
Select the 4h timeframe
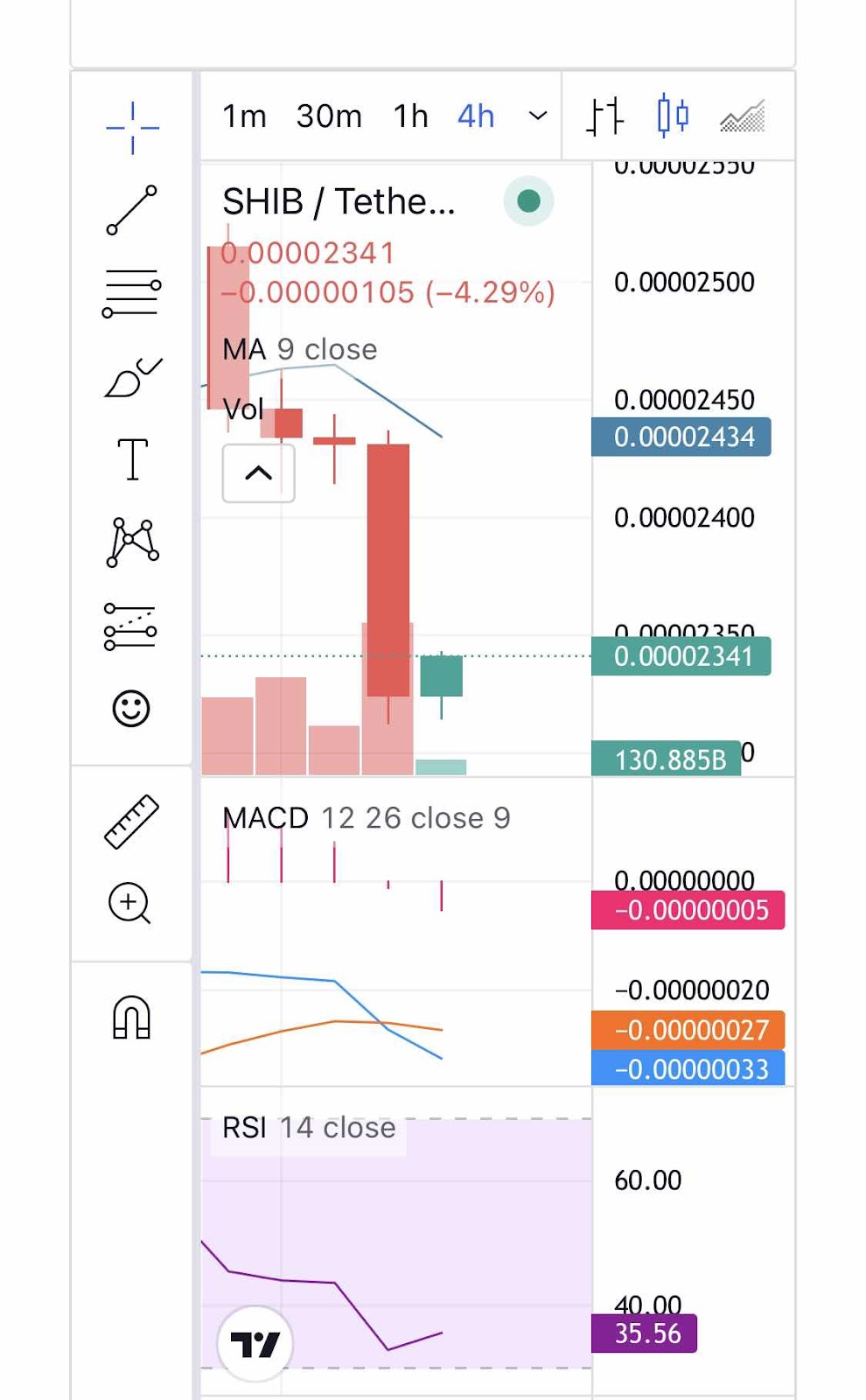tap(476, 115)
